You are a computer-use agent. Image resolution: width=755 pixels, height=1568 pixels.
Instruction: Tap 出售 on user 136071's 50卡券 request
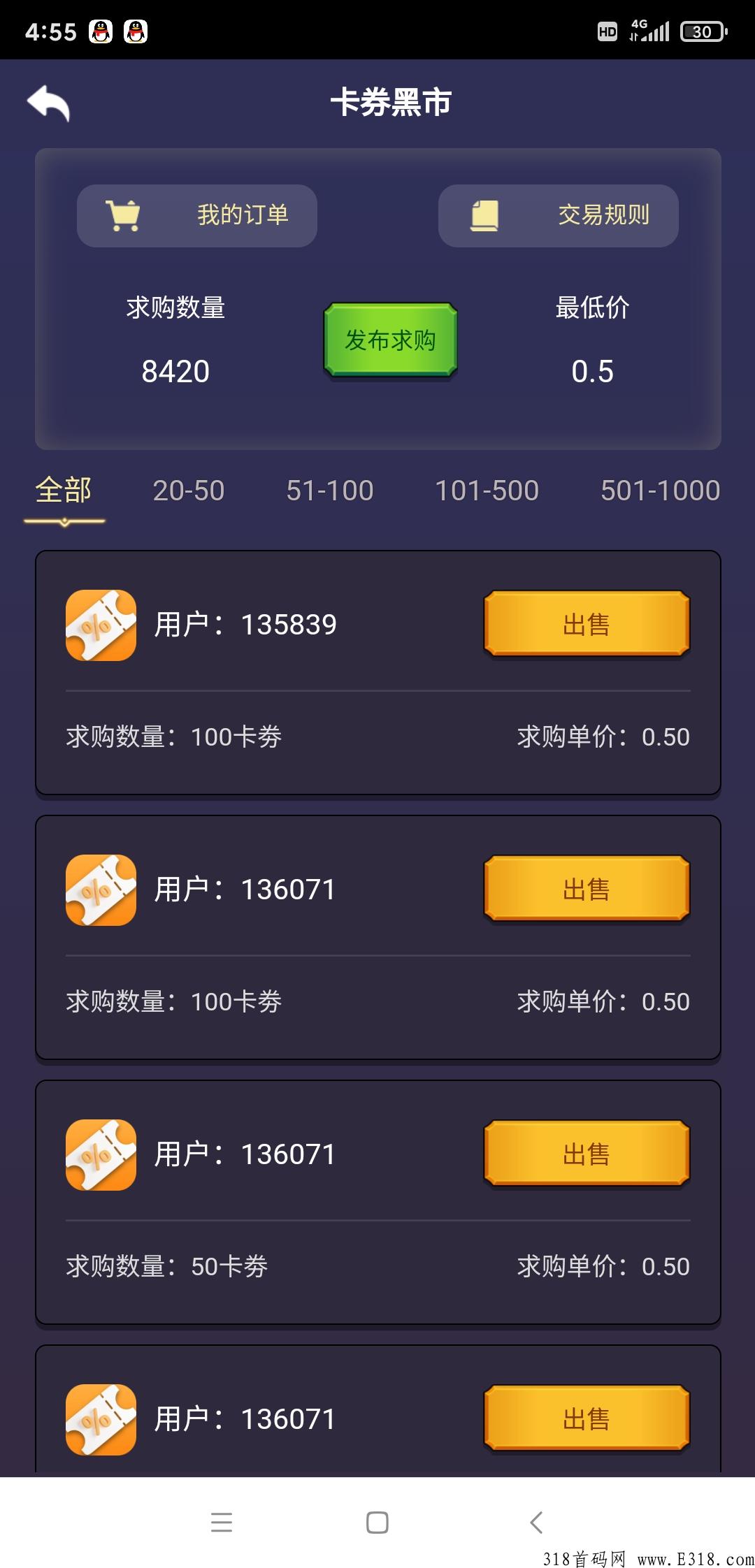tap(587, 1154)
